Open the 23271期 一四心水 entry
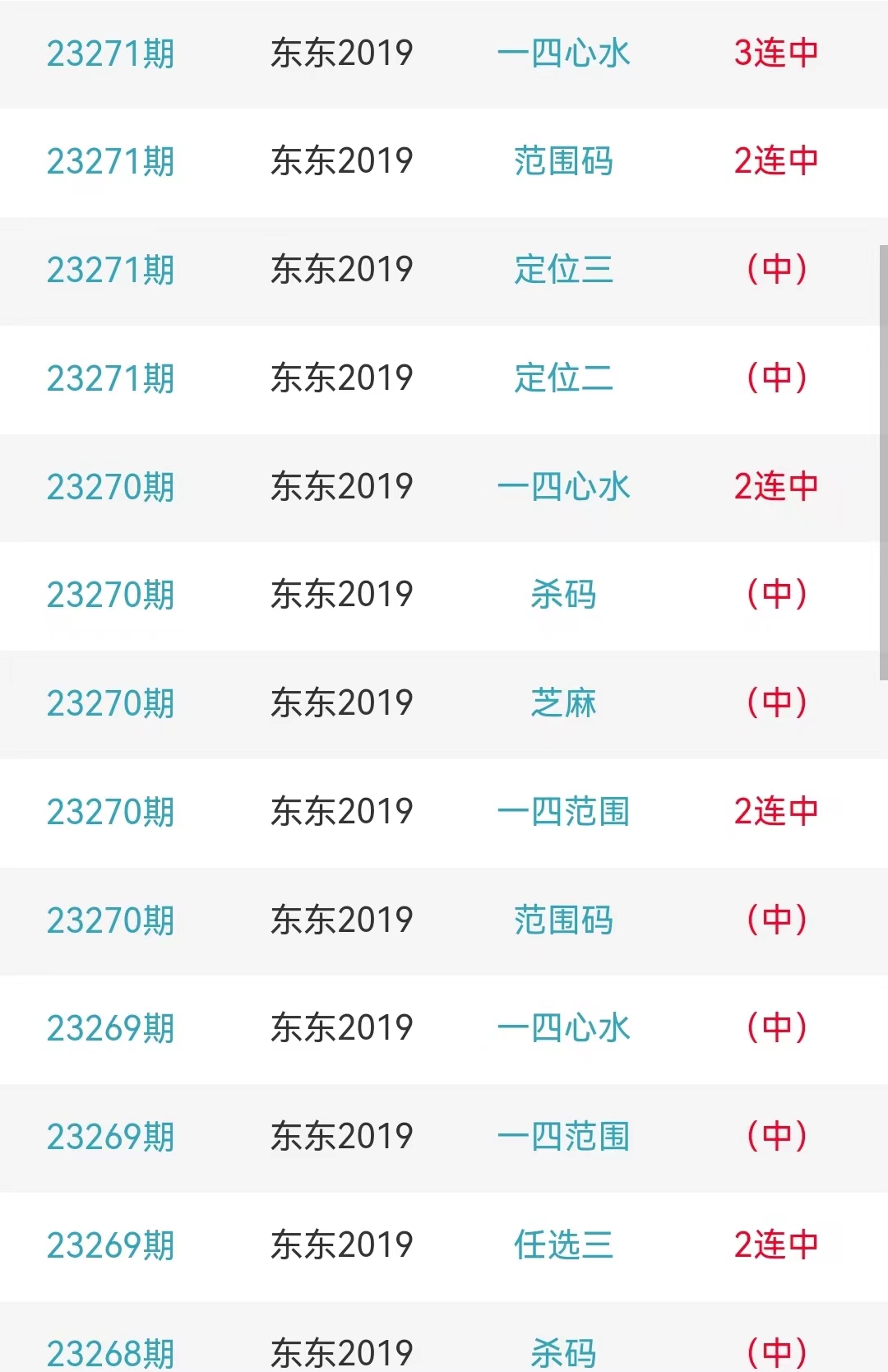This screenshot has height=1372, width=888. point(563,53)
